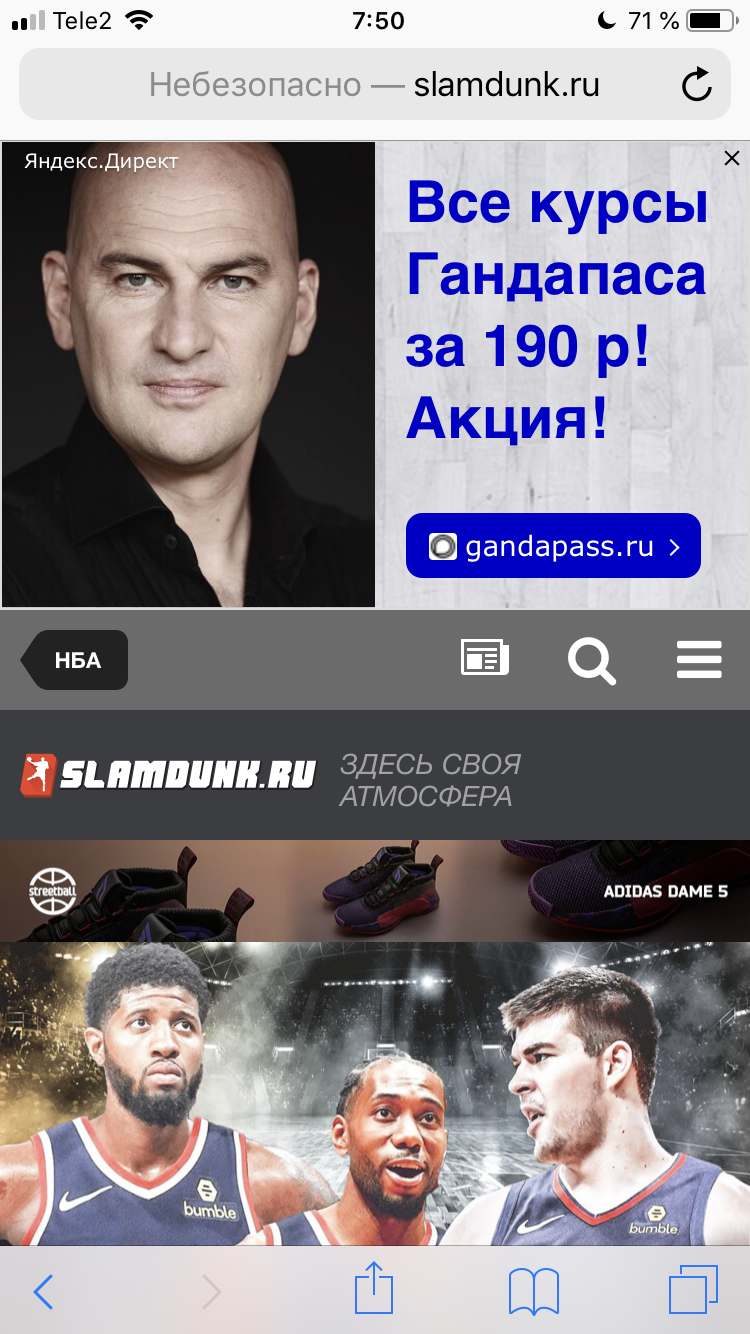
Task: Open the site search
Action: pyautogui.click(x=592, y=660)
